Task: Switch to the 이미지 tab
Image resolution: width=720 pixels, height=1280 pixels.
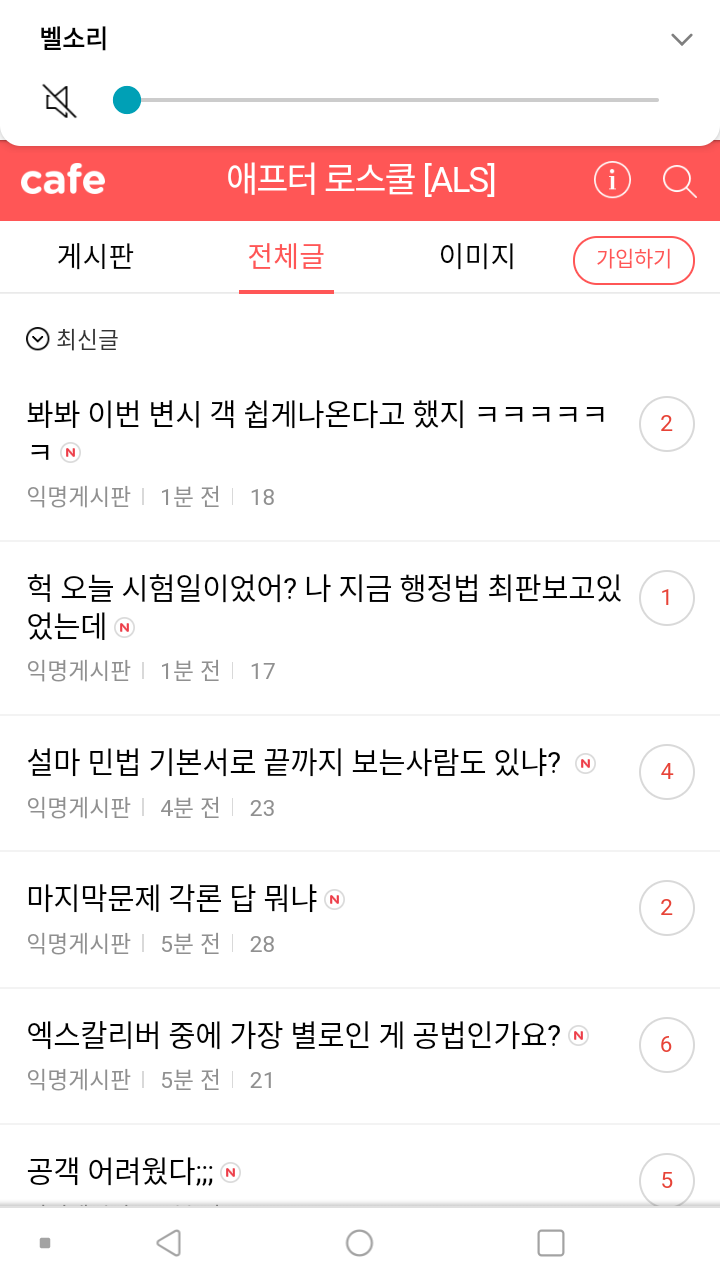Action: coord(477,257)
